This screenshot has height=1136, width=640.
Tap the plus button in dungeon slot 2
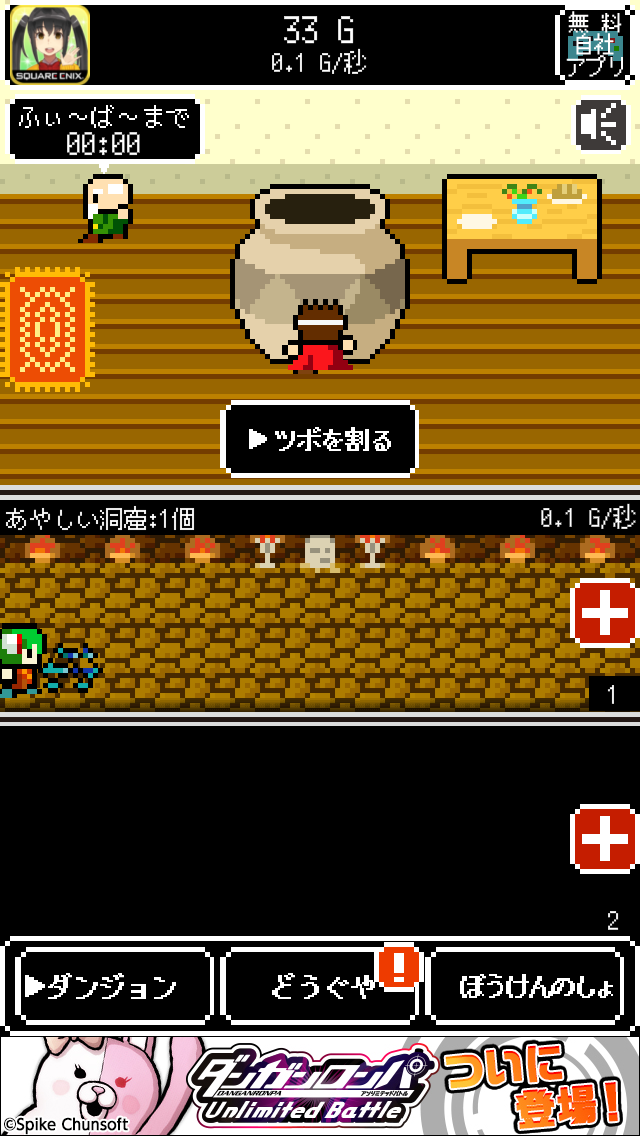(x=604, y=838)
